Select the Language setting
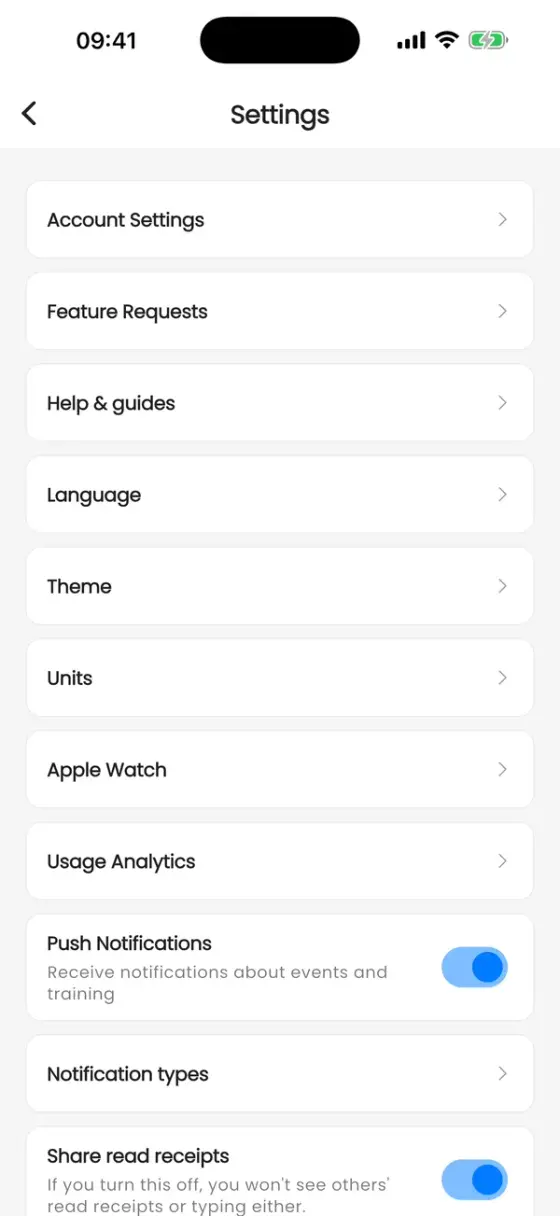The image size is (560, 1216). tap(280, 495)
